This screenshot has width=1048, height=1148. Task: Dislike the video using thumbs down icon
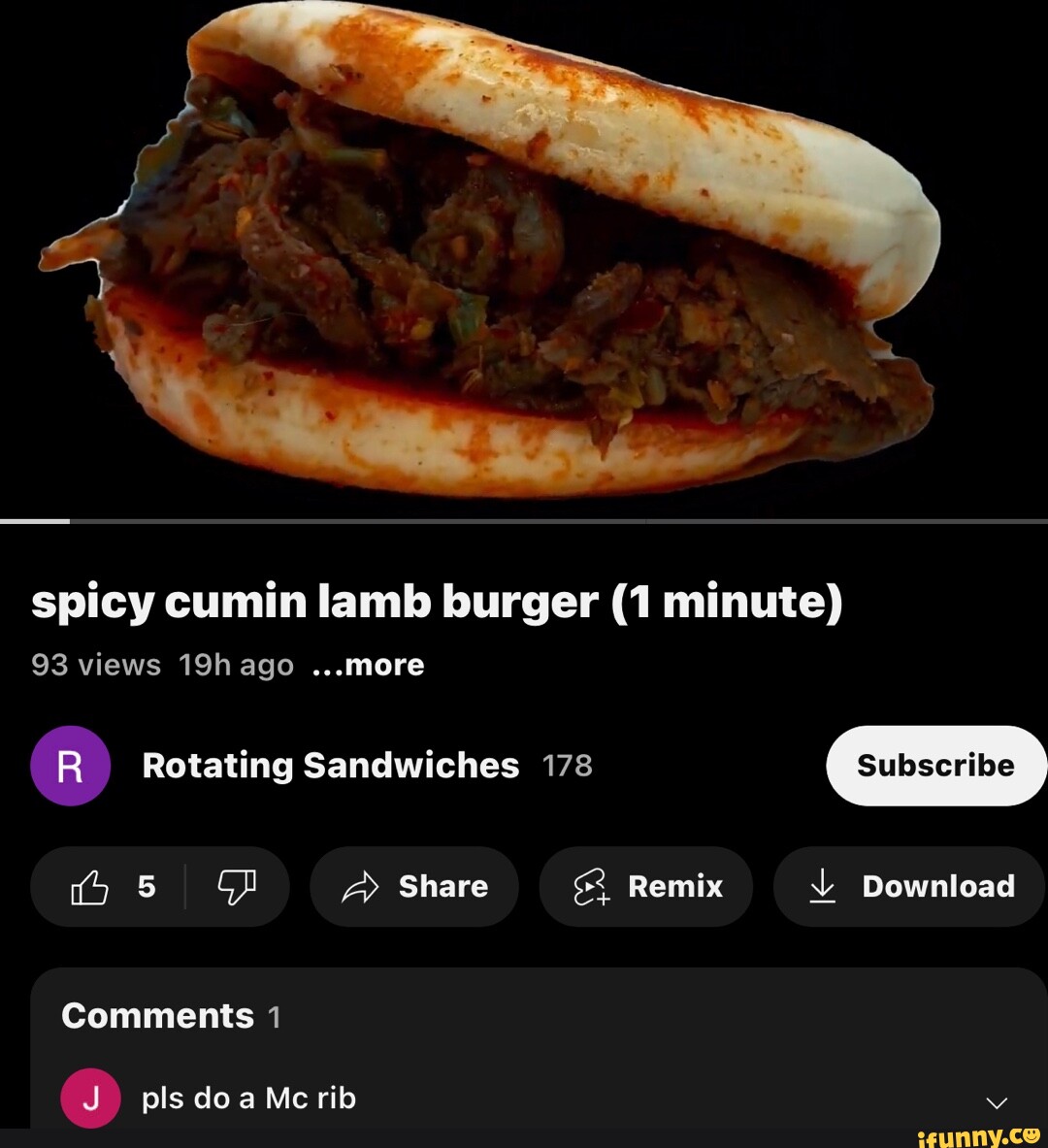[x=238, y=886]
